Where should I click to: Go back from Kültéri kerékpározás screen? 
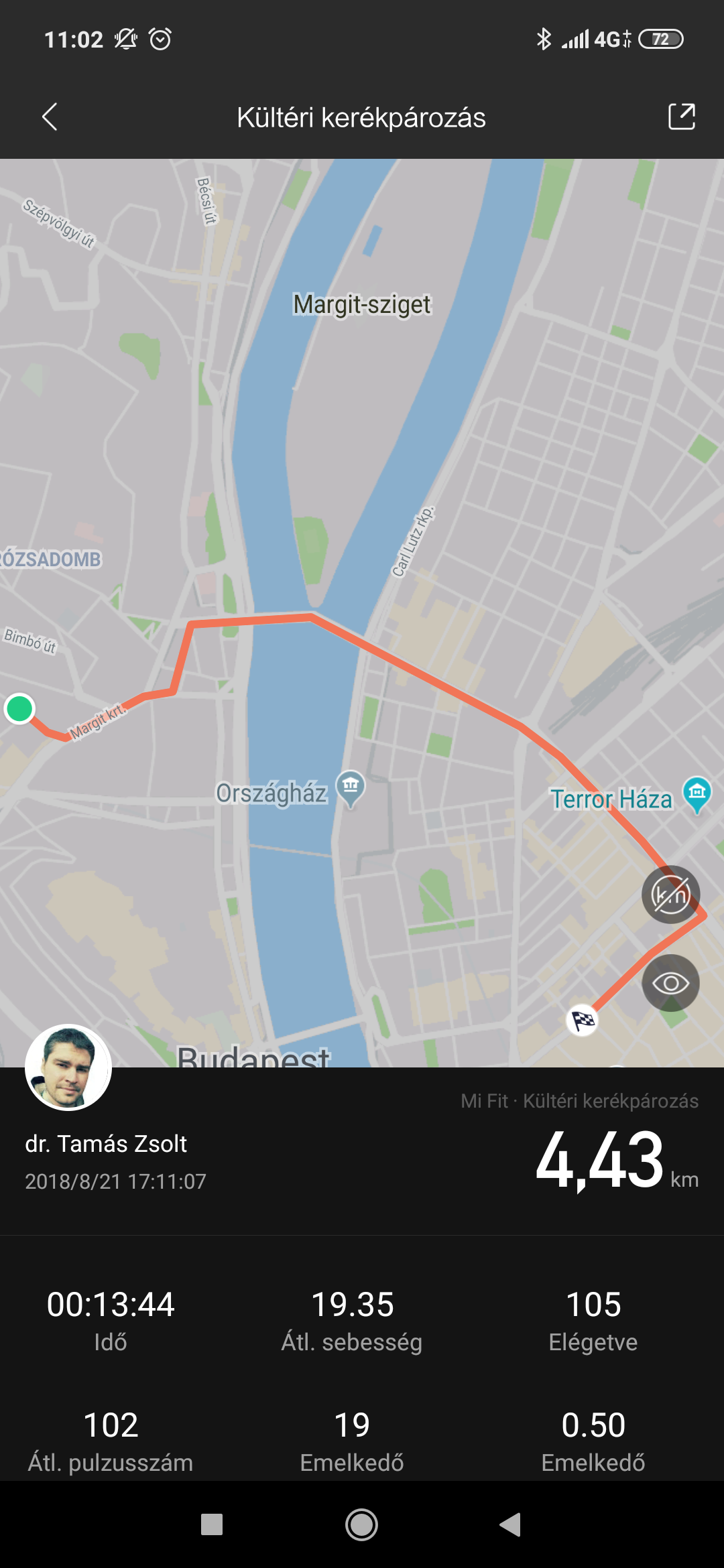(x=50, y=117)
